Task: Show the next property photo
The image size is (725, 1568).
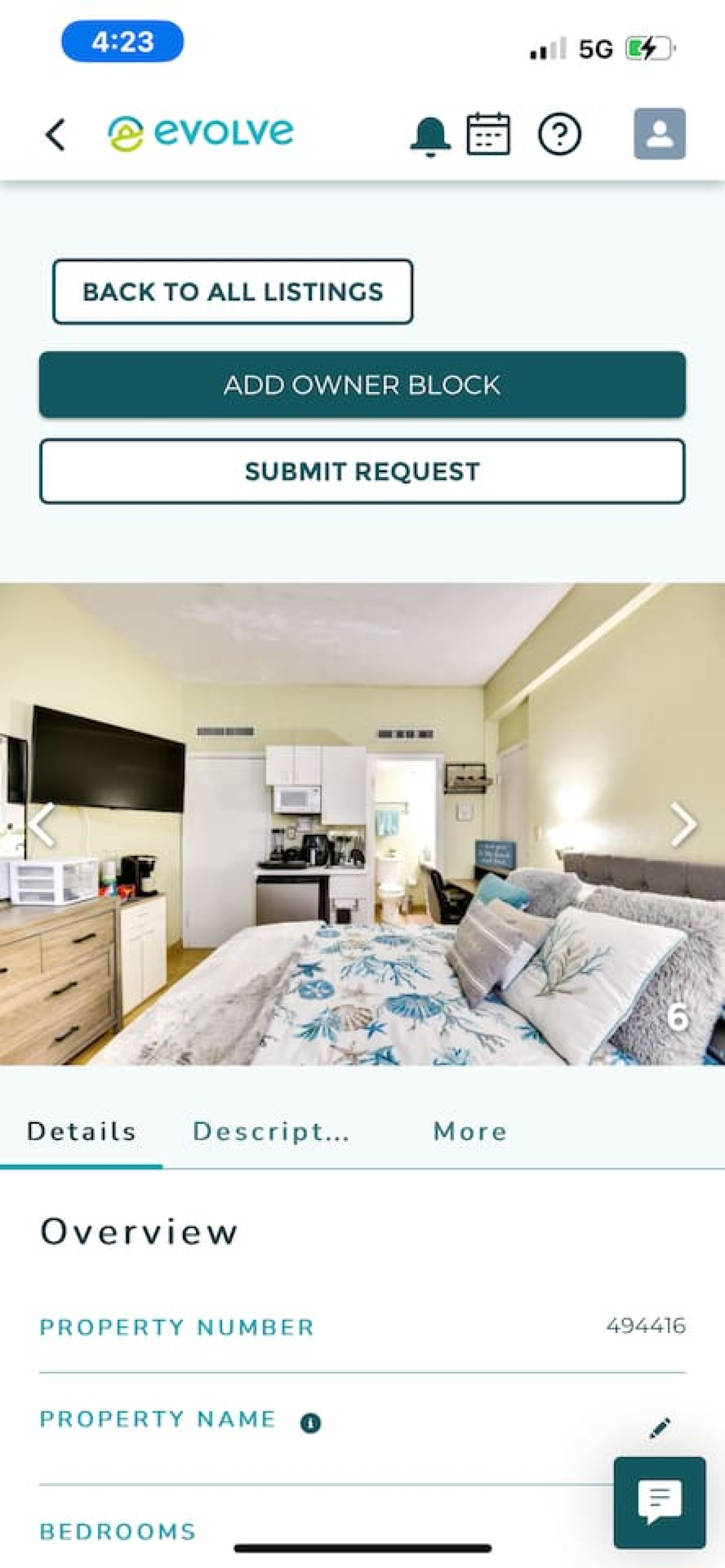Action: 683,824
